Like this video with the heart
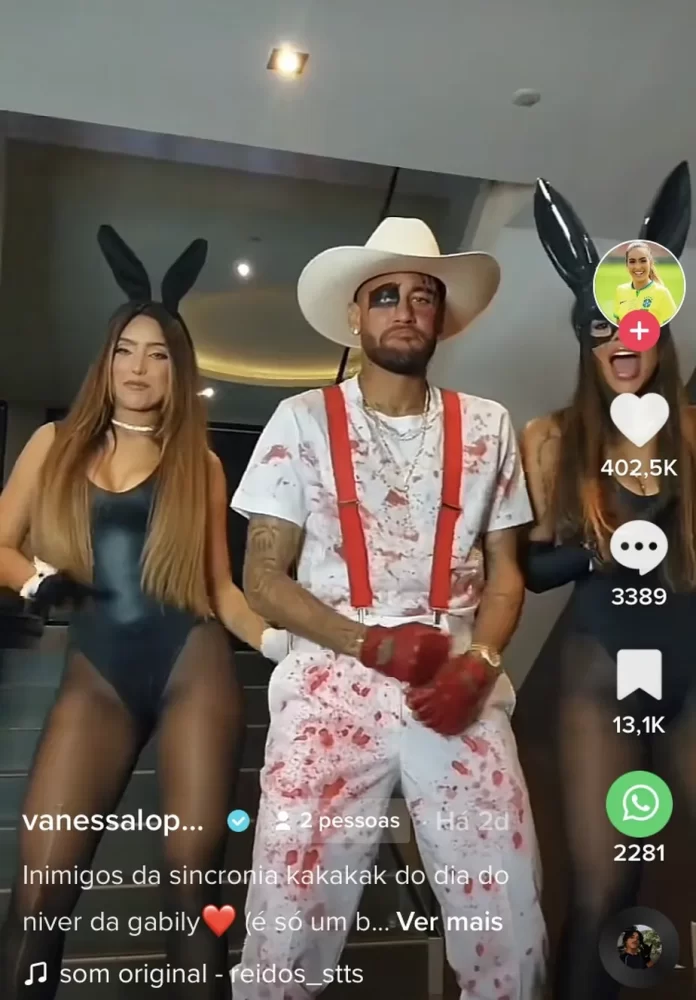696x1000 pixels. tap(639, 419)
